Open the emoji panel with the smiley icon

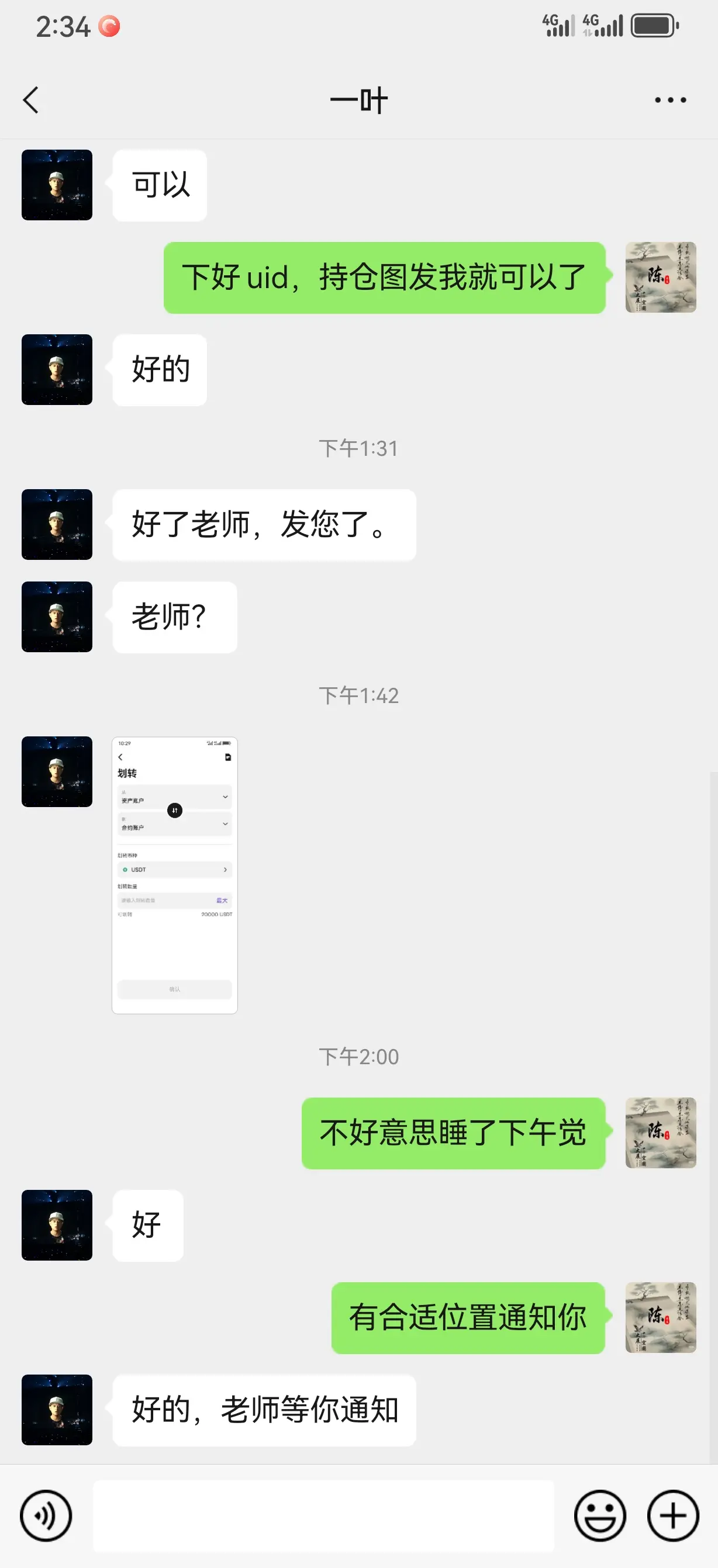click(x=600, y=1516)
